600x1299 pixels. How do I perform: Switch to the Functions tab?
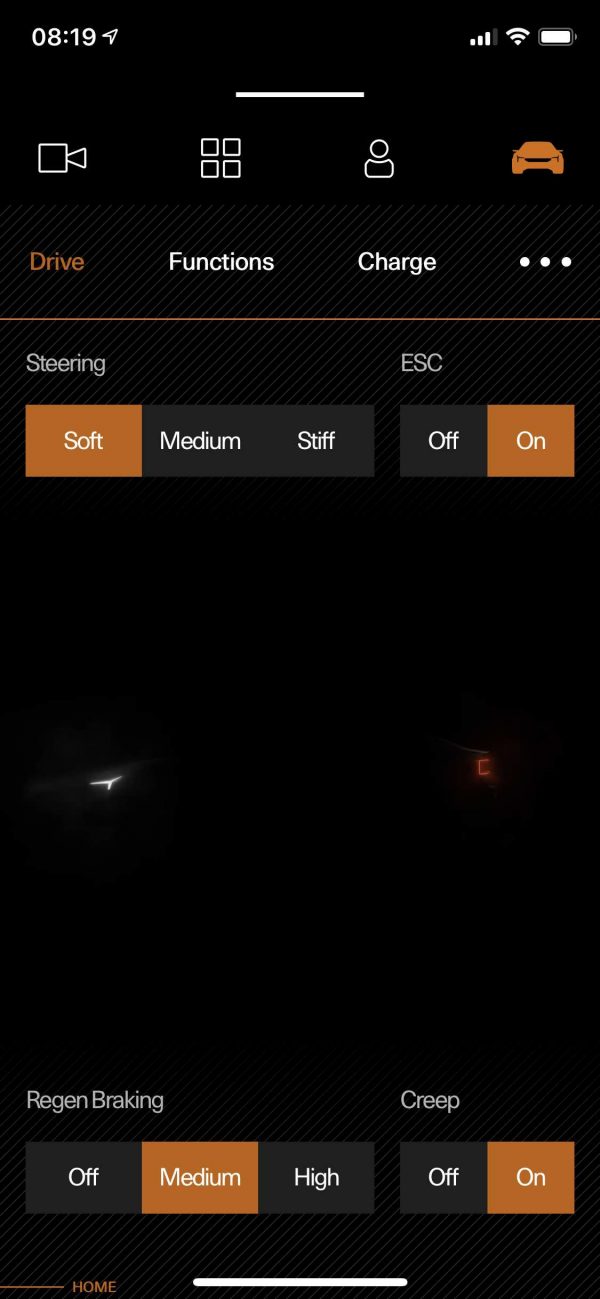(221, 262)
